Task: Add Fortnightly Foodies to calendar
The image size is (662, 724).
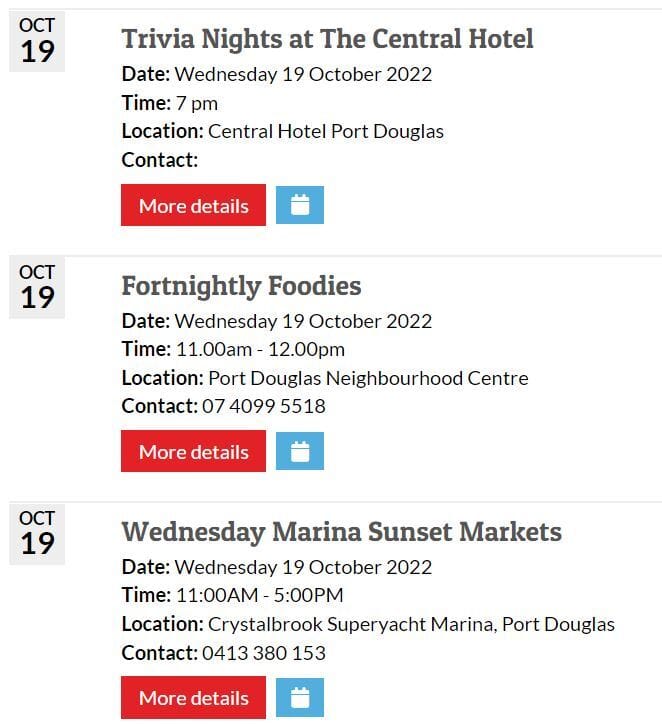Action: tap(299, 451)
